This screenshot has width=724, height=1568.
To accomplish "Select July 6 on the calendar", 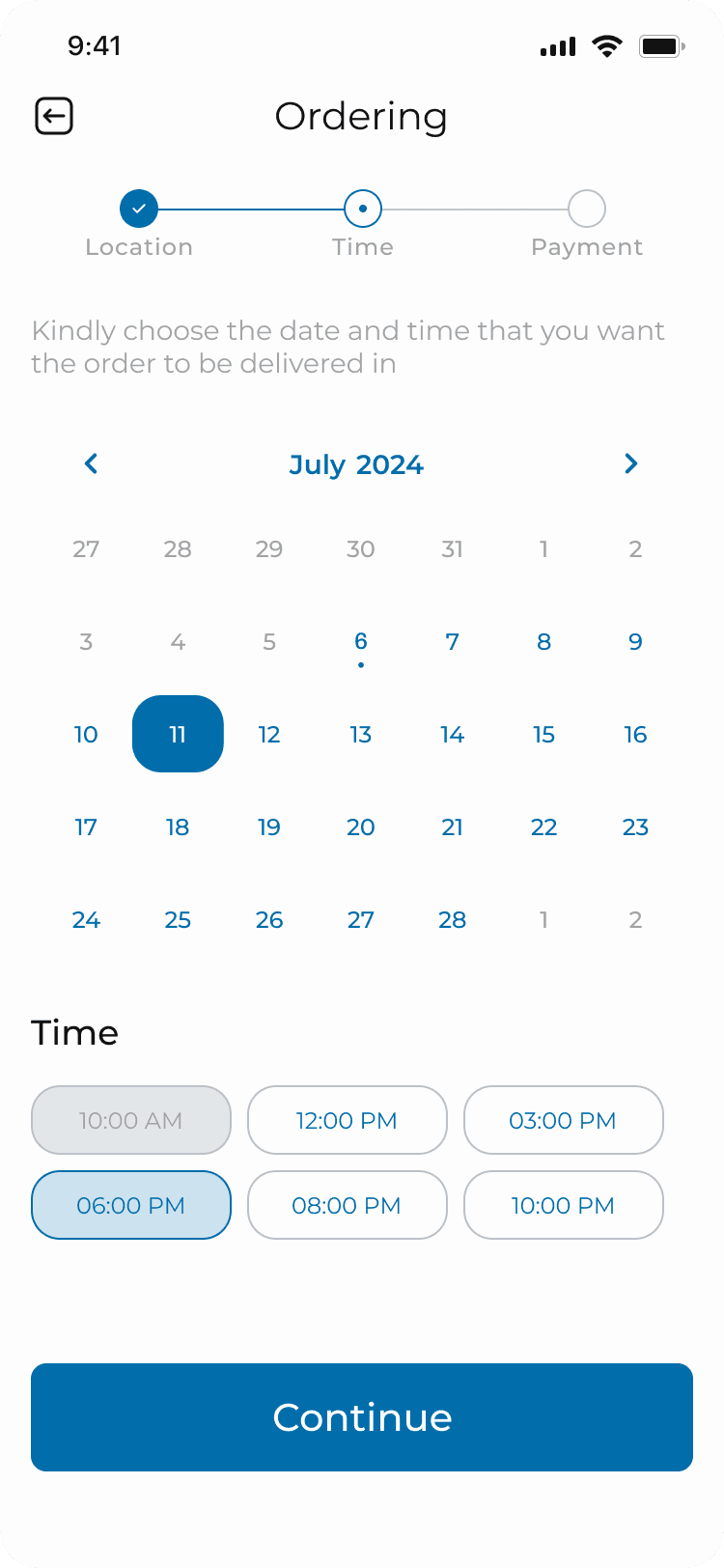I will point(361,642).
